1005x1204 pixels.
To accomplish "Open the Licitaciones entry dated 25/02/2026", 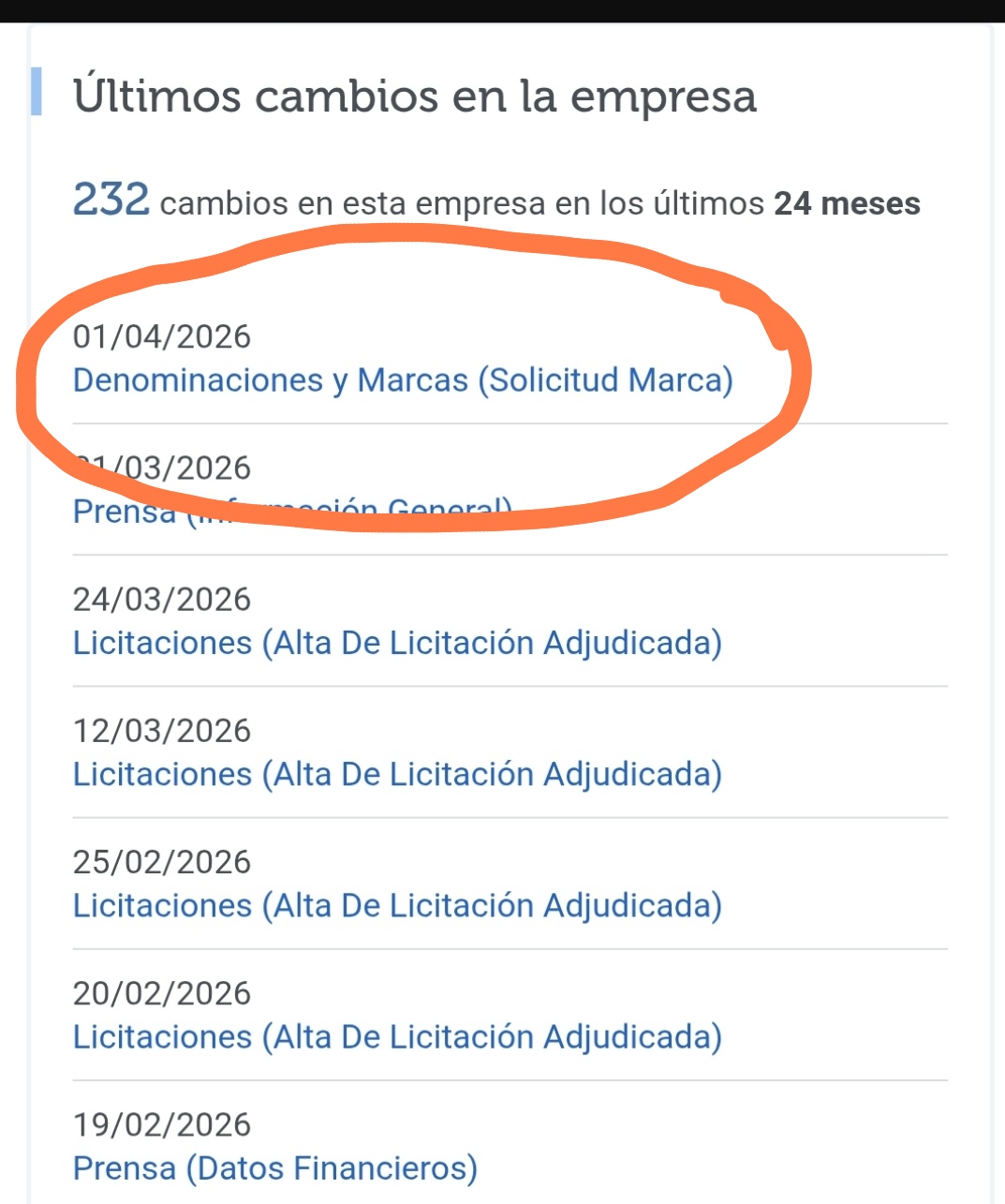I will (397, 905).
